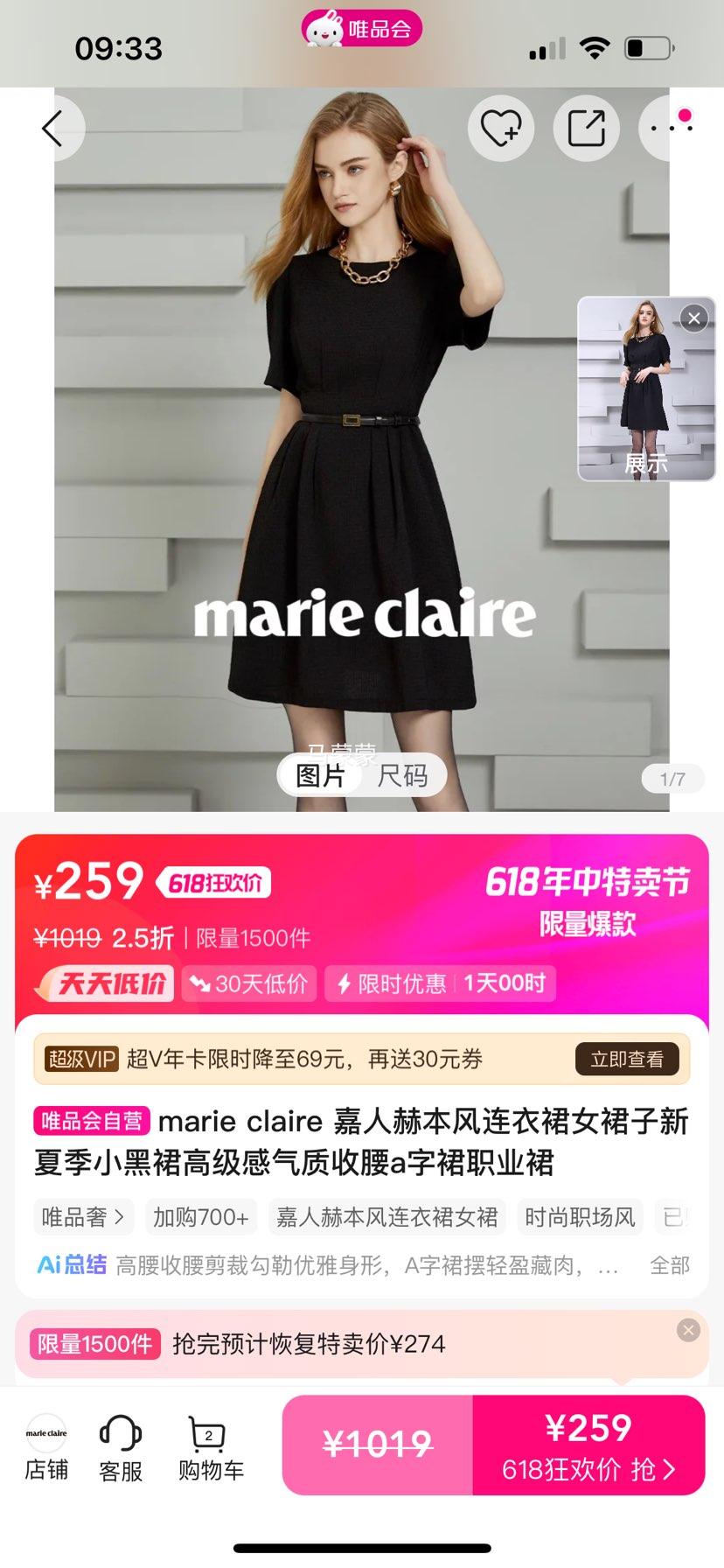Close the 展示 video preview thumbnail
The image size is (724, 1568).
tap(693, 318)
